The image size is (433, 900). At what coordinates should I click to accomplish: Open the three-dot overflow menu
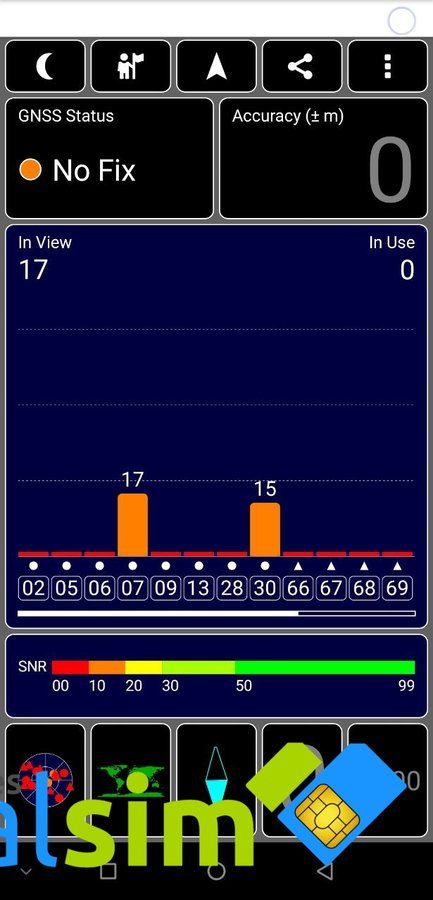coord(388,66)
